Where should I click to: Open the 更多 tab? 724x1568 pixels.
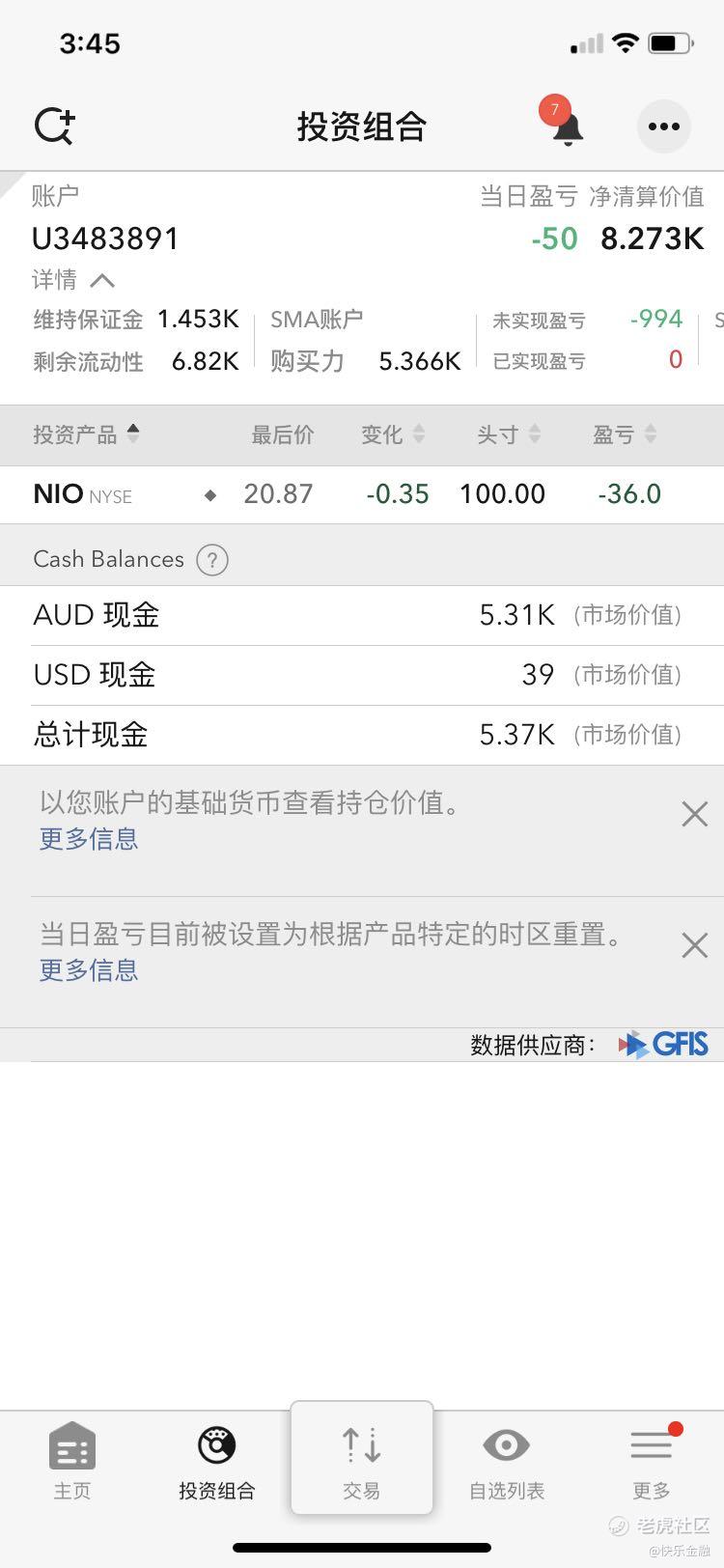coord(652,1462)
